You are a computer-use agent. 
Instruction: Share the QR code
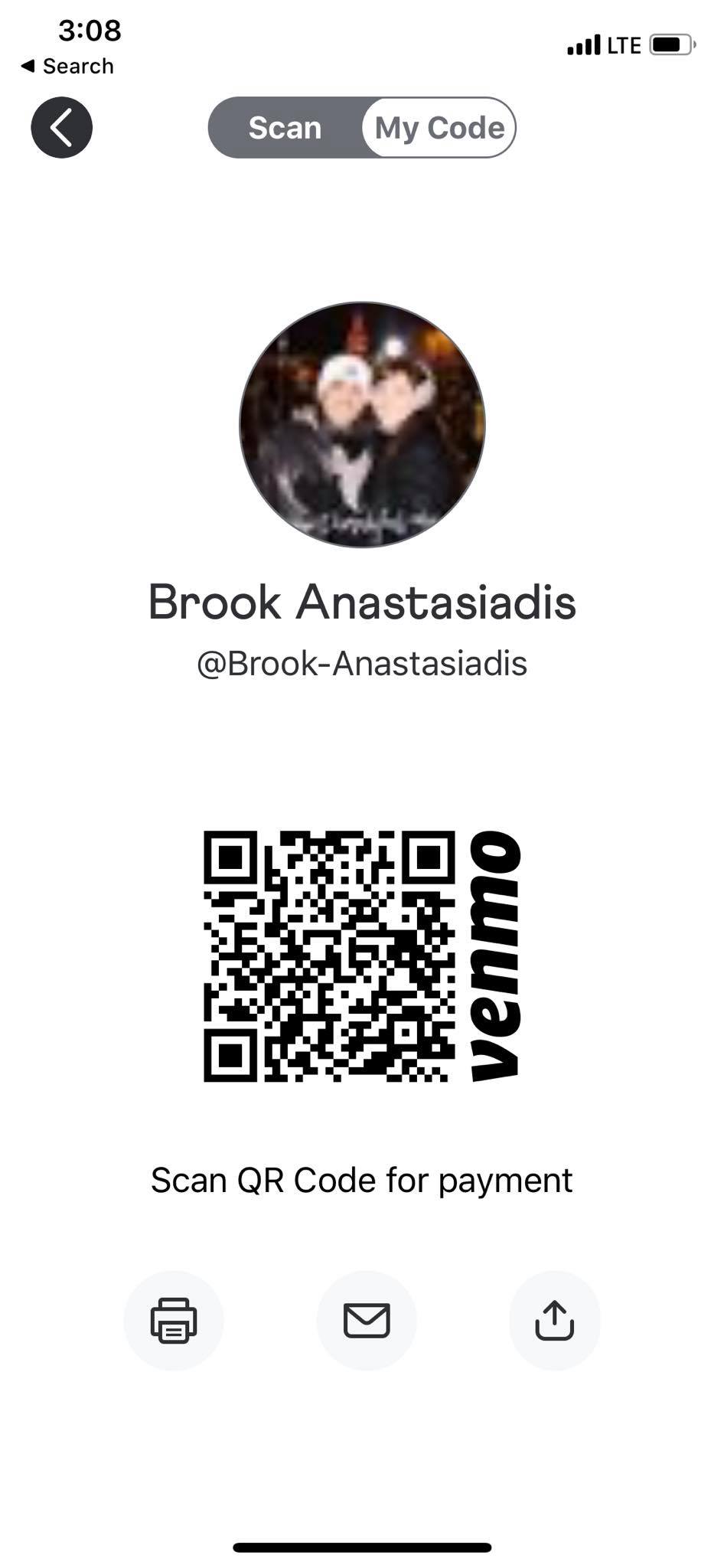pyautogui.click(x=554, y=1321)
